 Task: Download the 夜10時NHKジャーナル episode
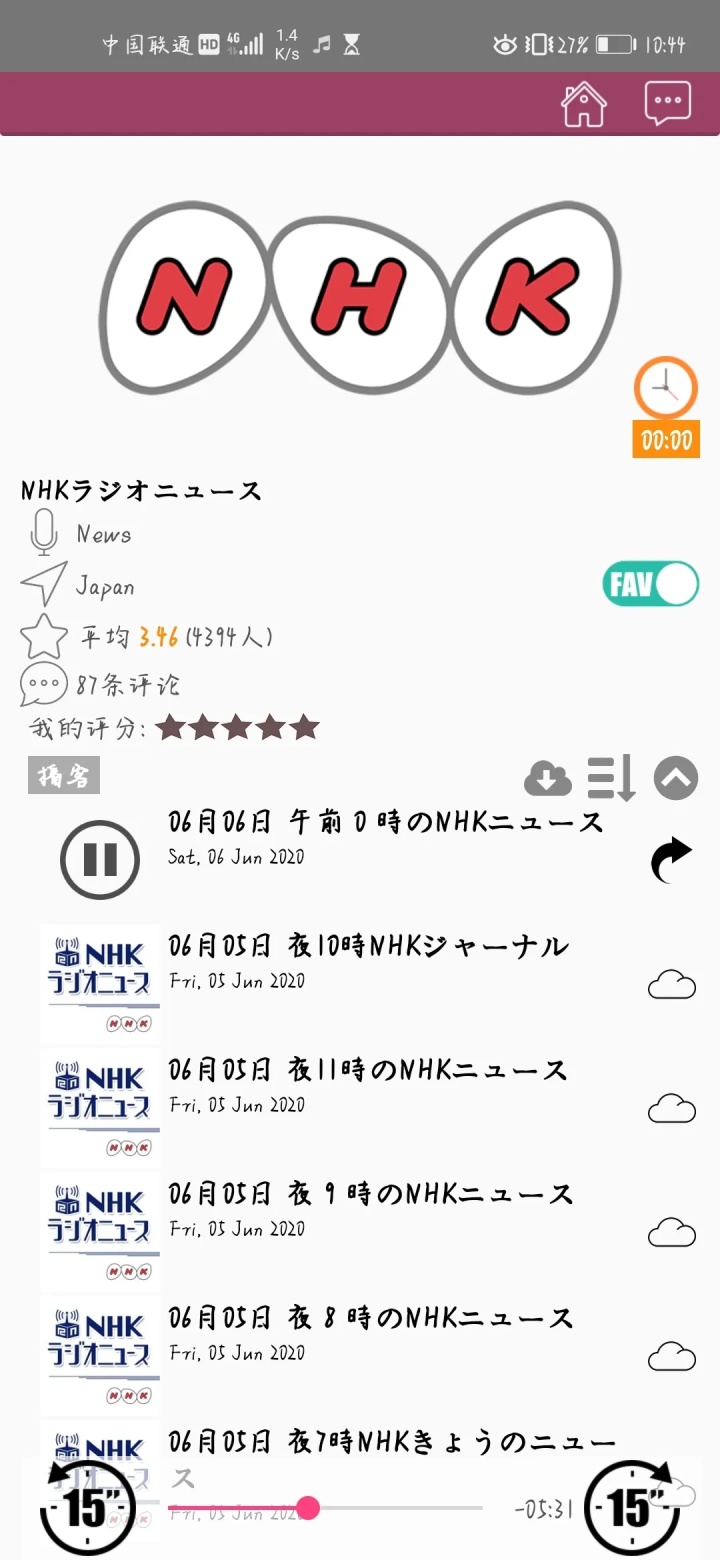click(x=672, y=985)
